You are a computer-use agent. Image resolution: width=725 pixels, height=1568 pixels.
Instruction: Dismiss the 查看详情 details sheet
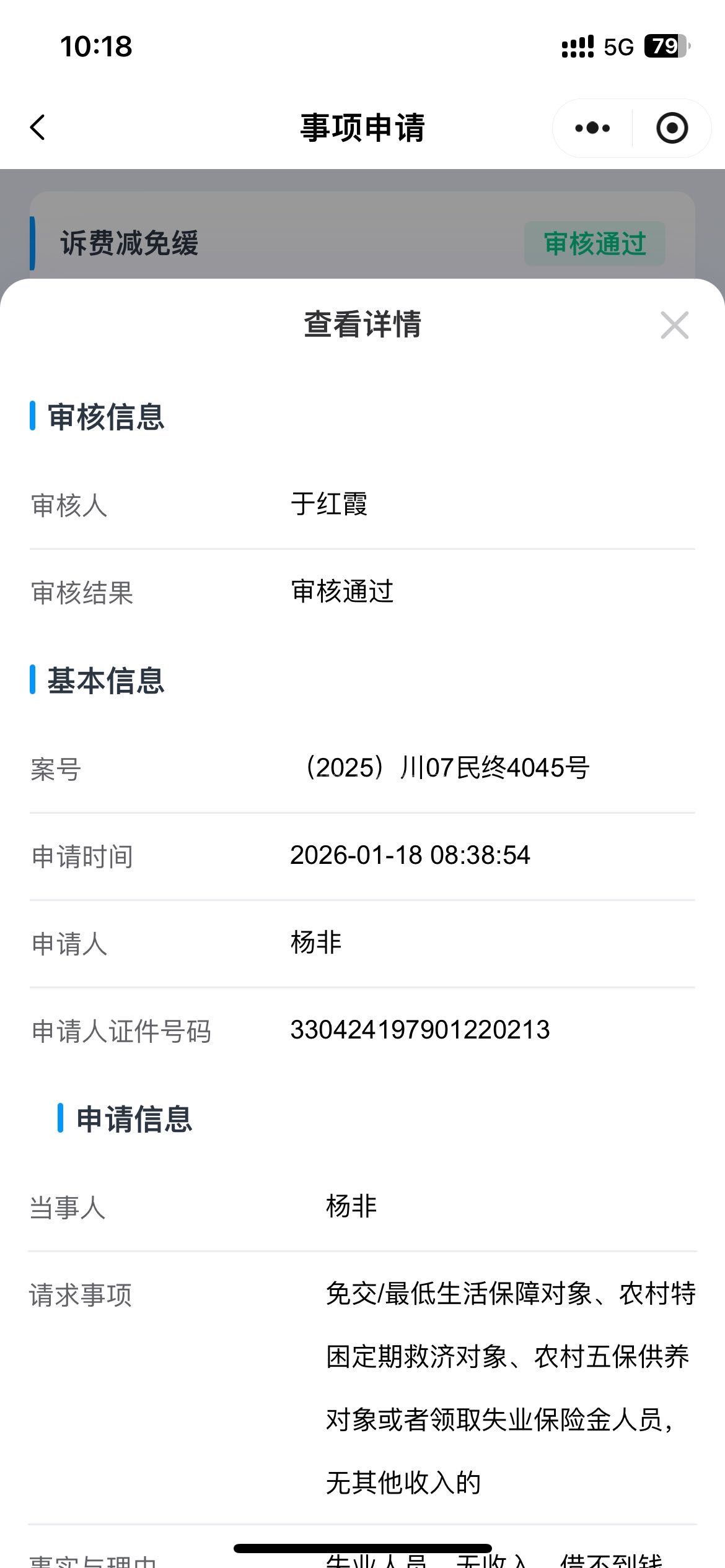coord(674,325)
